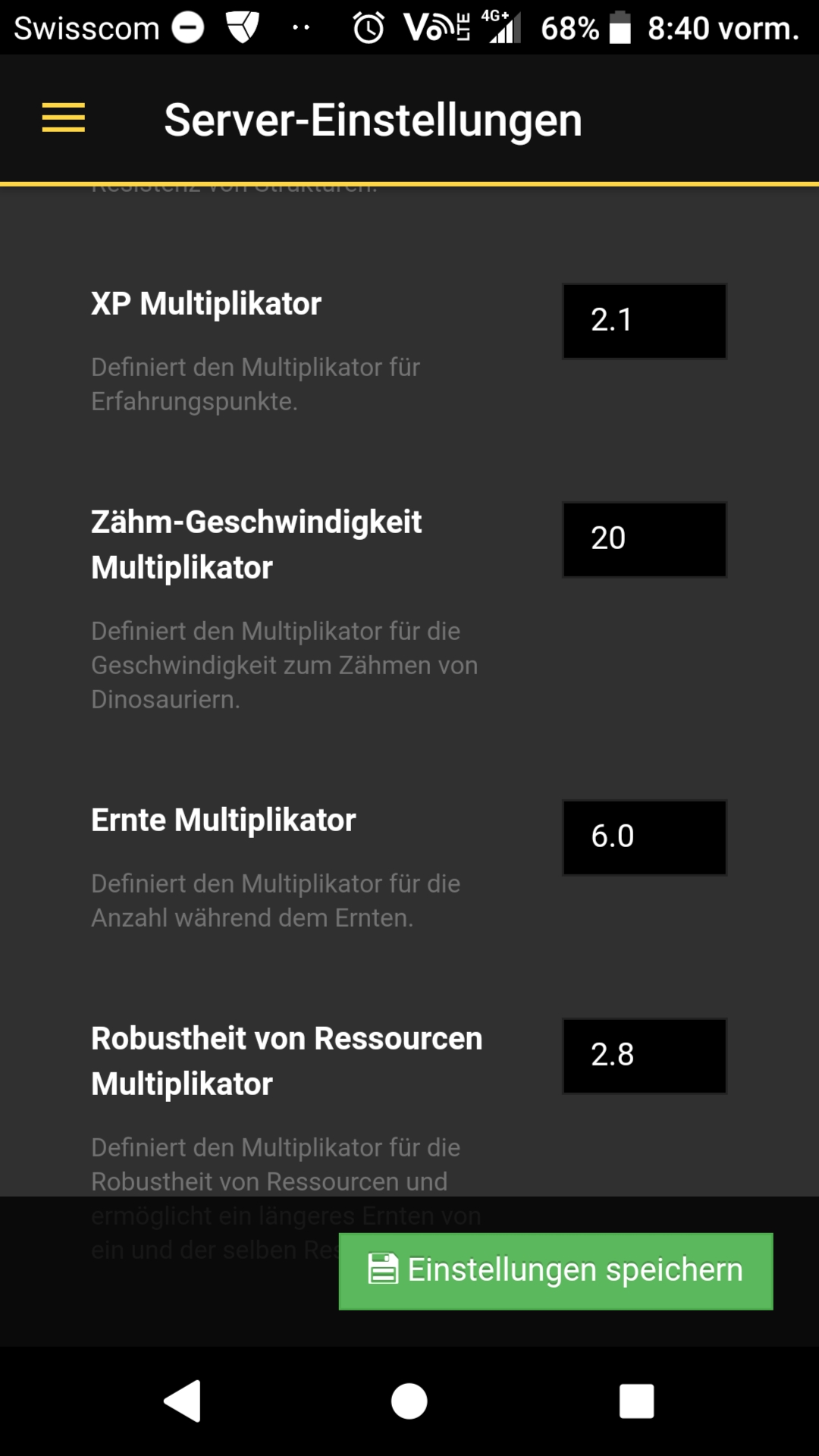Save settings with Einstellungen speichern button
This screenshot has width=819, height=1456.
[x=556, y=1271]
